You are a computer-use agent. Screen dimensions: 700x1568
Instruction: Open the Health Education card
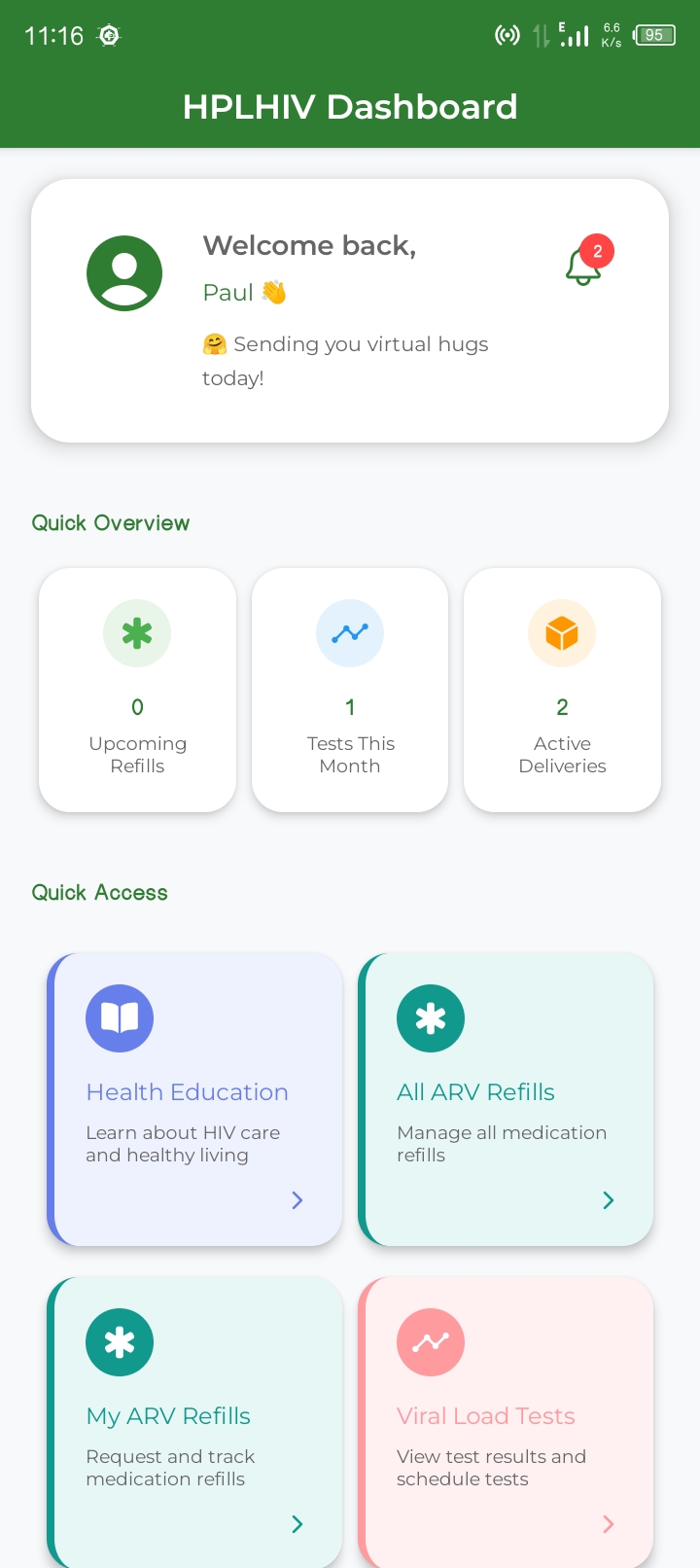coord(194,1099)
